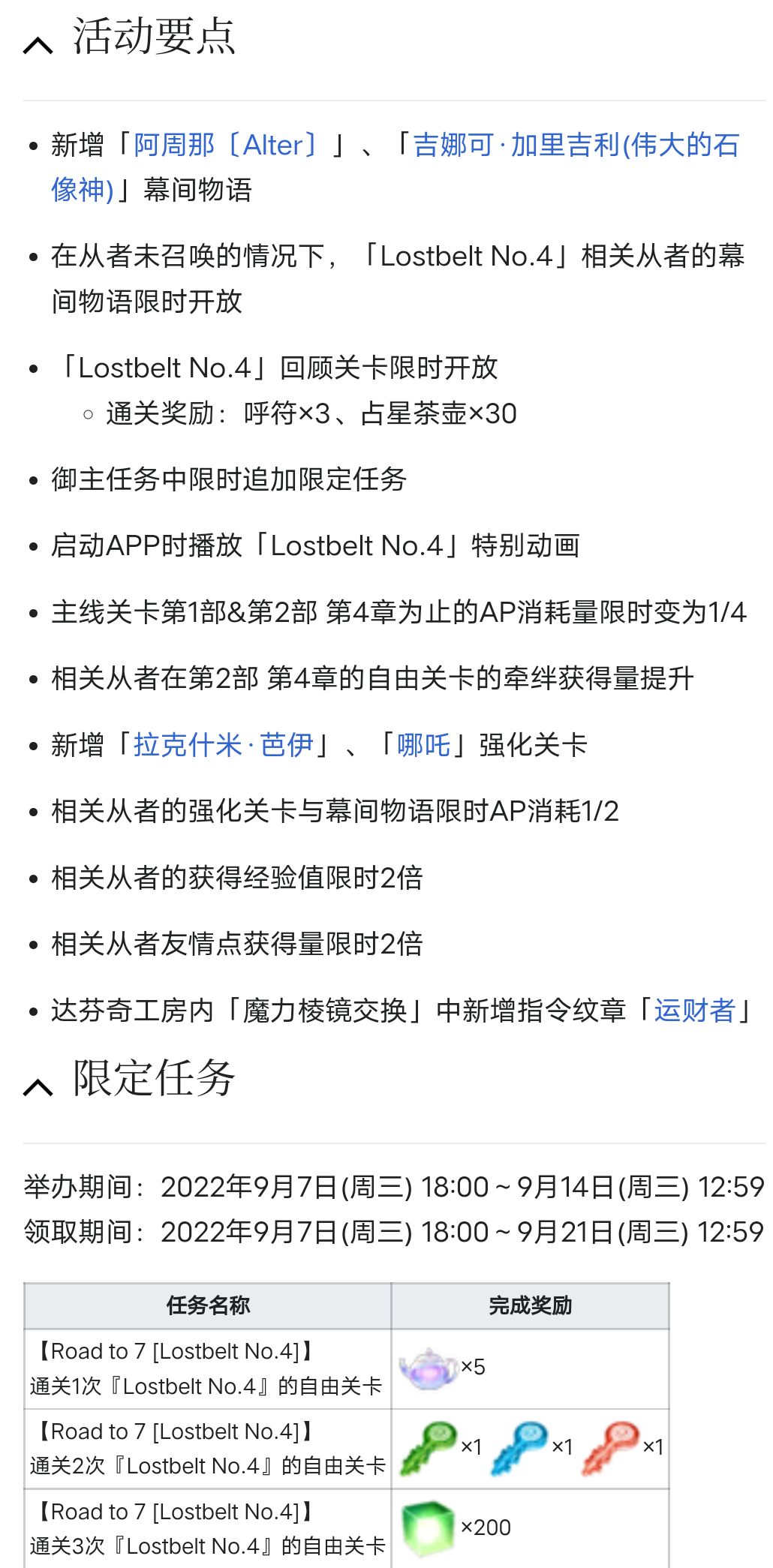The width and height of the screenshot is (773, 1568).
Task: Open the 运财者 command code link
Action: click(694, 1011)
